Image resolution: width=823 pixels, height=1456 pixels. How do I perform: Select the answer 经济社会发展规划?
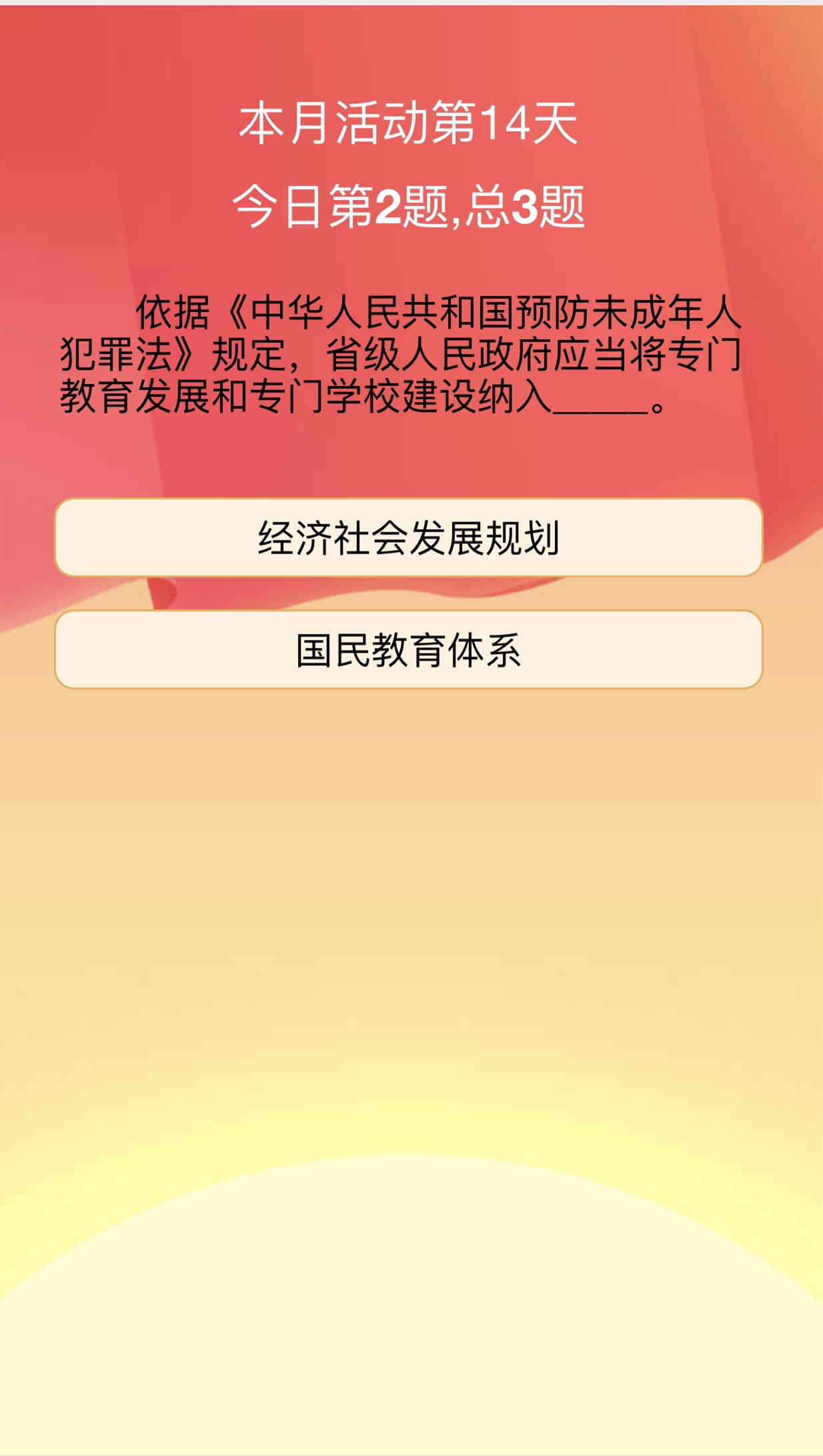tap(408, 537)
